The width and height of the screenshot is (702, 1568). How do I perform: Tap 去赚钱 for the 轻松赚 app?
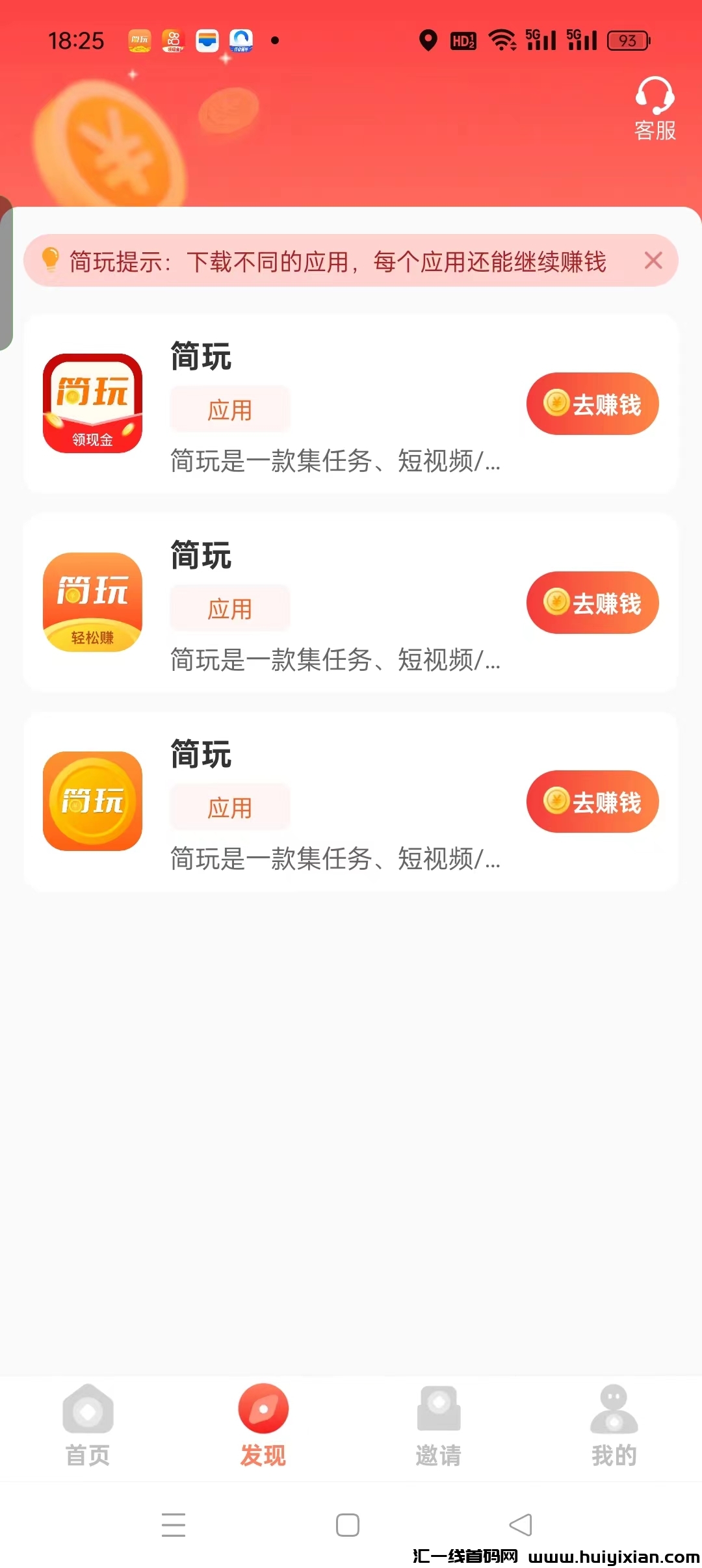(592, 603)
